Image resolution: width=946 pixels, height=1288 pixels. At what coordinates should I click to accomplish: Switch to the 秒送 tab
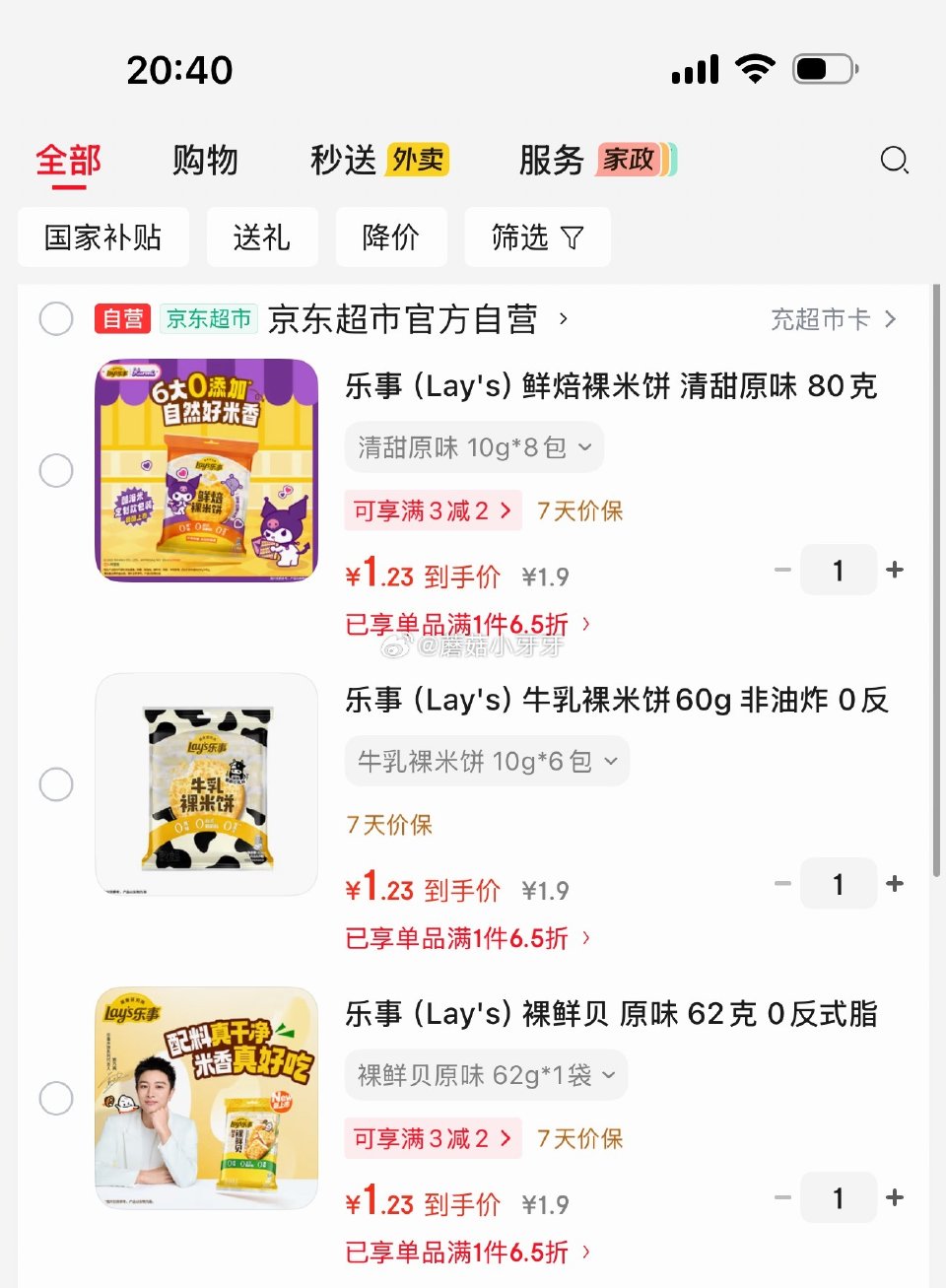click(x=340, y=160)
